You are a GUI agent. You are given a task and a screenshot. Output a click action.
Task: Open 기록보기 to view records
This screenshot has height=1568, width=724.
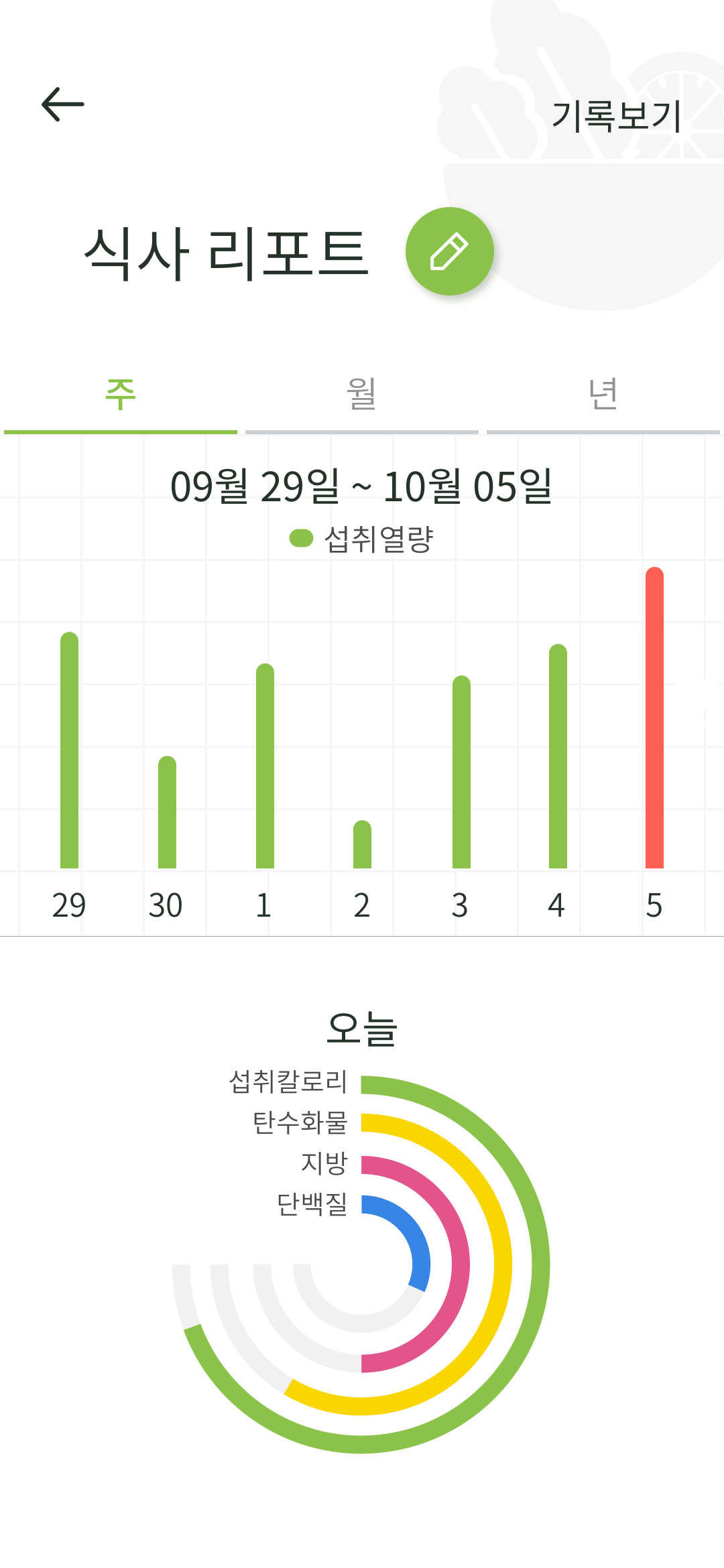pyautogui.click(x=615, y=115)
